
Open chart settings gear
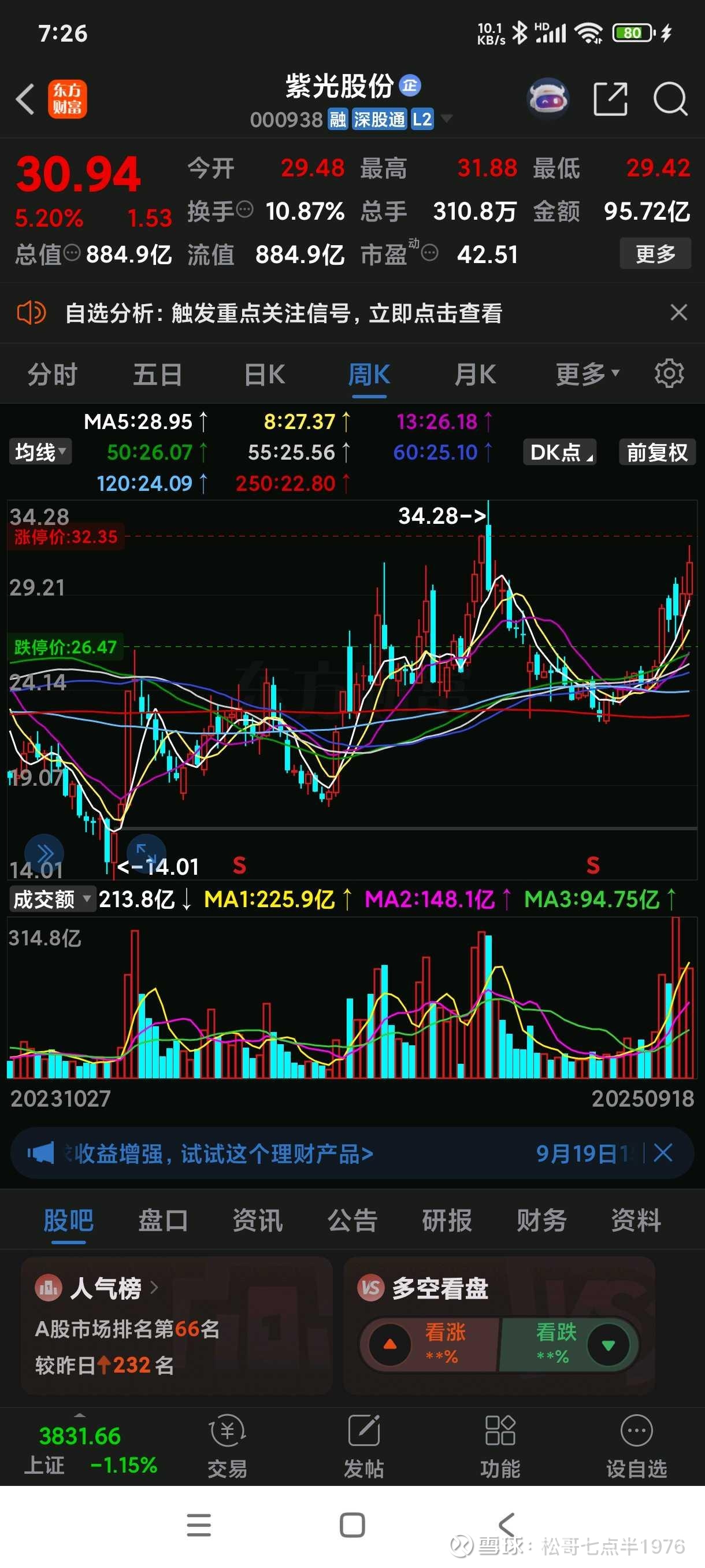coord(669,373)
